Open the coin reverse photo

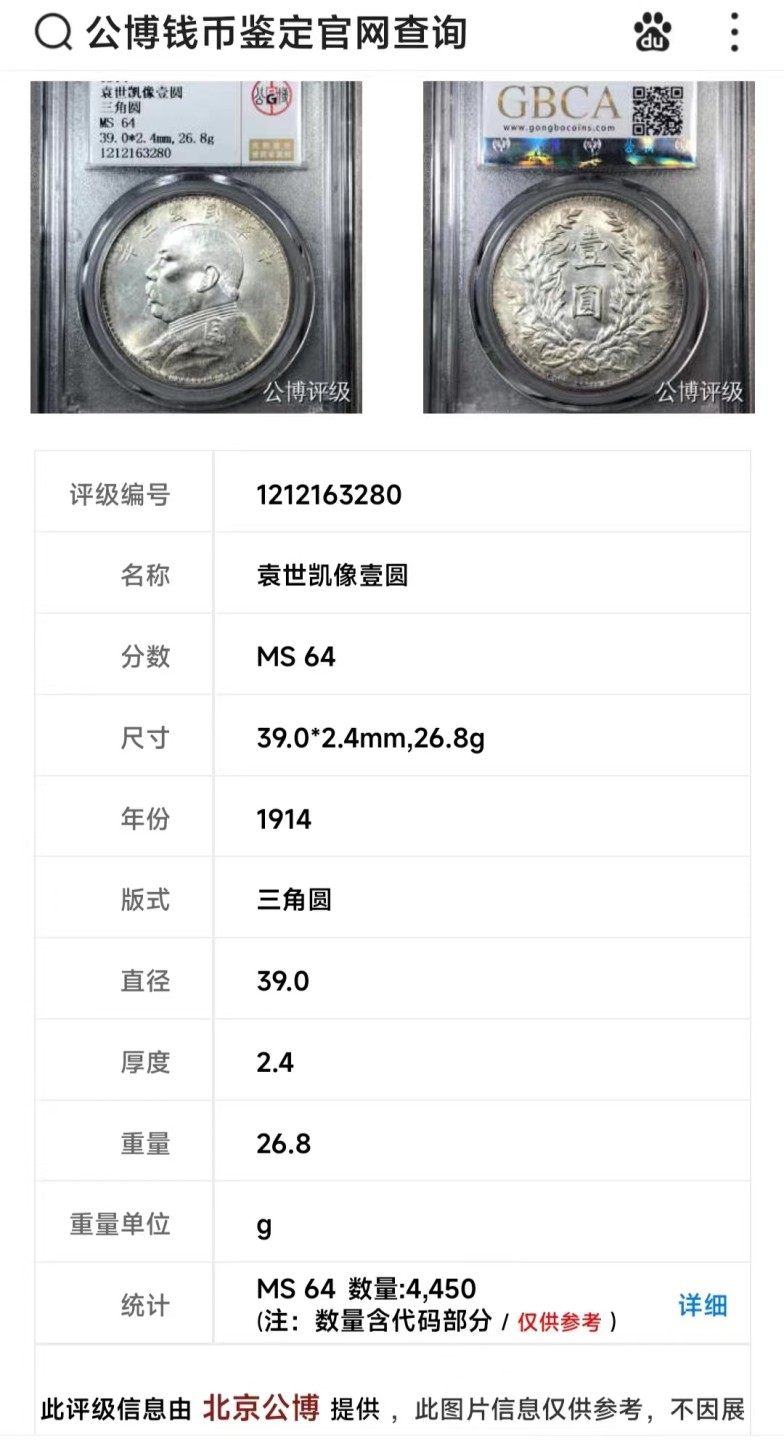[588, 247]
